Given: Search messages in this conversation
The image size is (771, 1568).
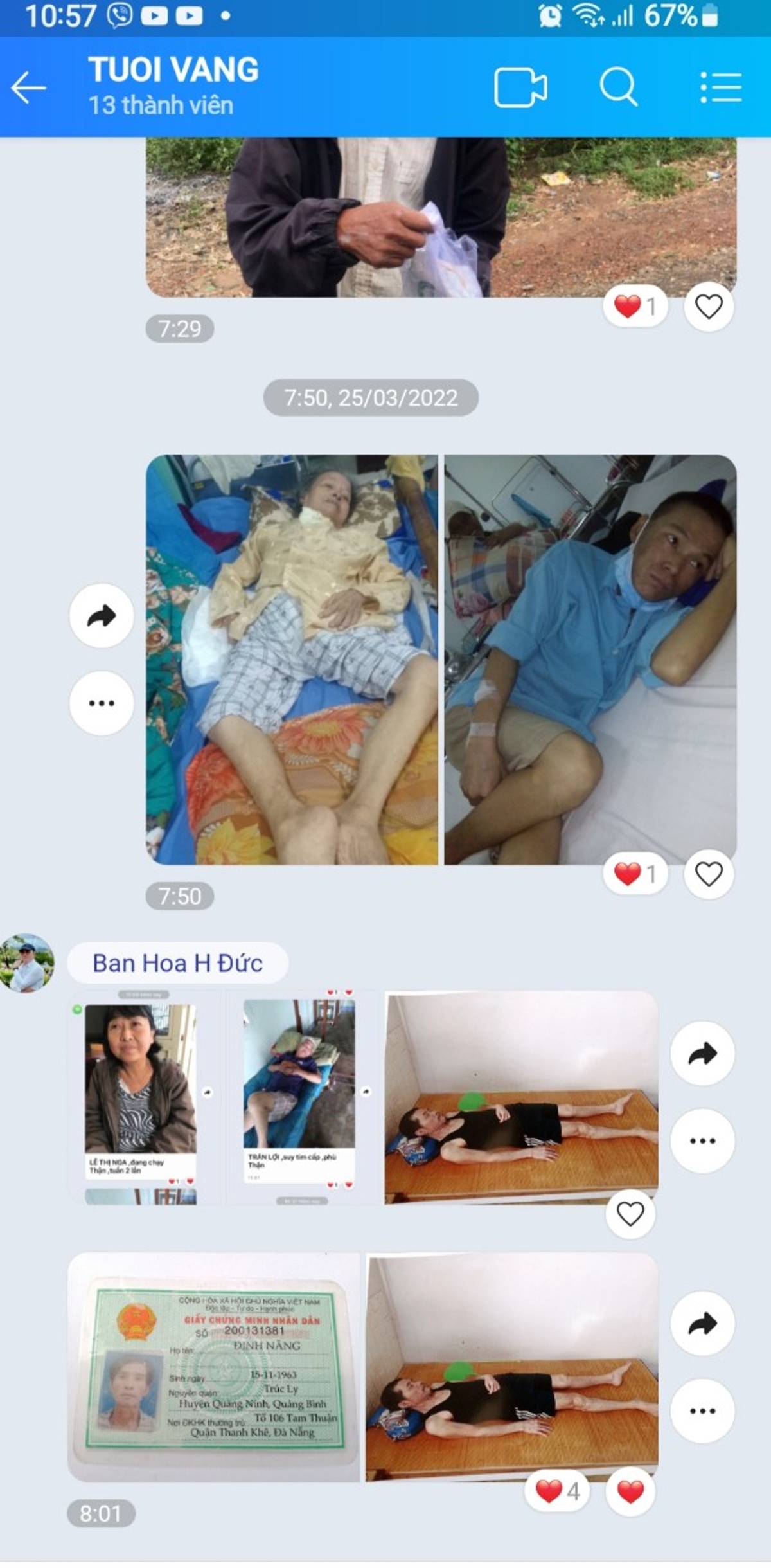Looking at the screenshot, I should coord(618,87).
